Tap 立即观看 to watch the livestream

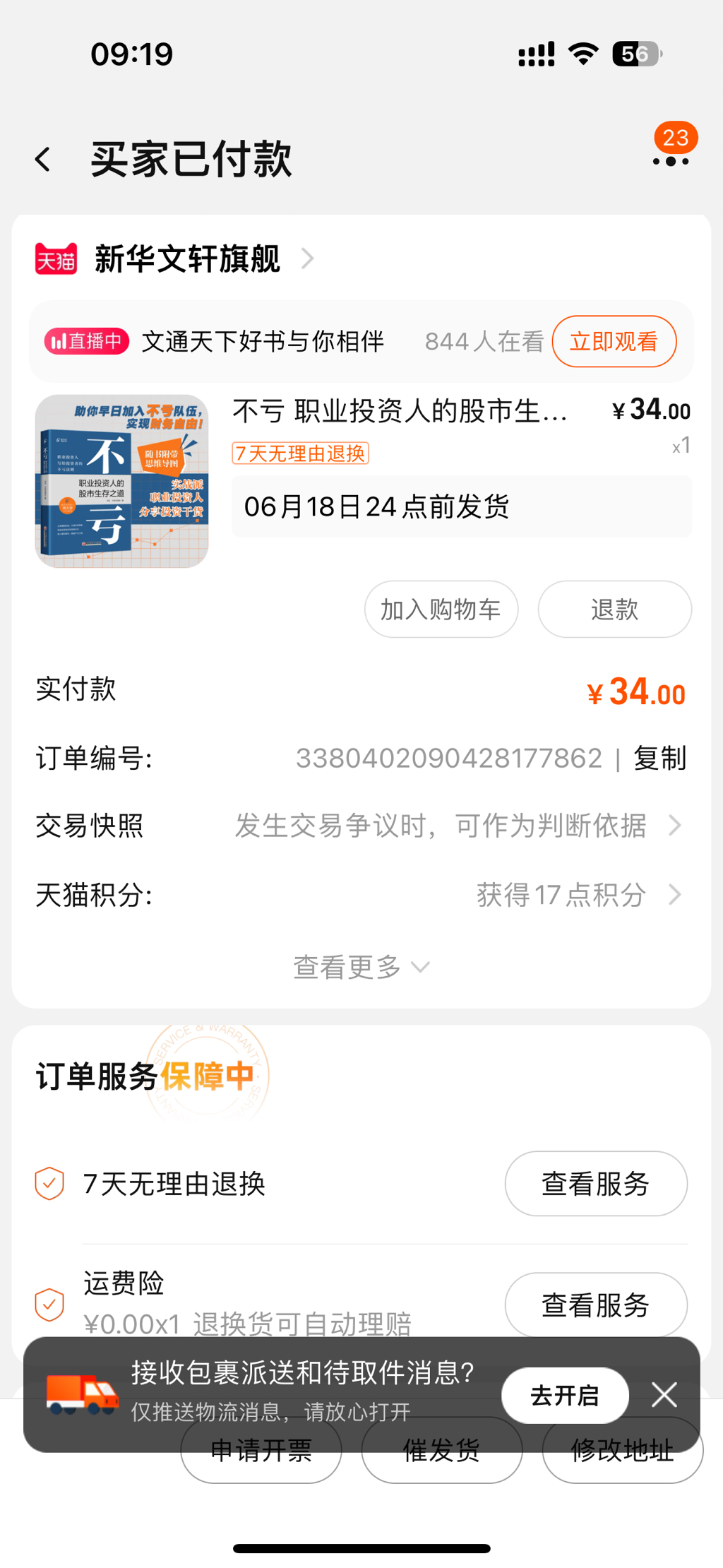point(614,342)
